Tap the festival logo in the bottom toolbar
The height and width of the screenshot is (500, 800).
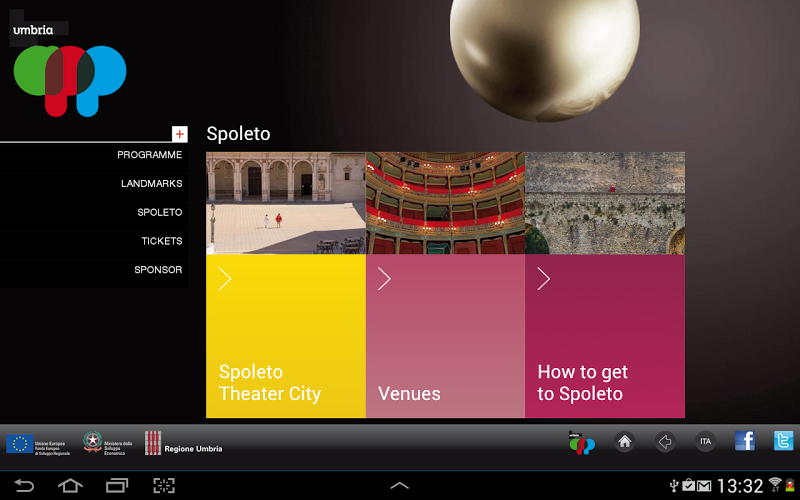[x=582, y=443]
